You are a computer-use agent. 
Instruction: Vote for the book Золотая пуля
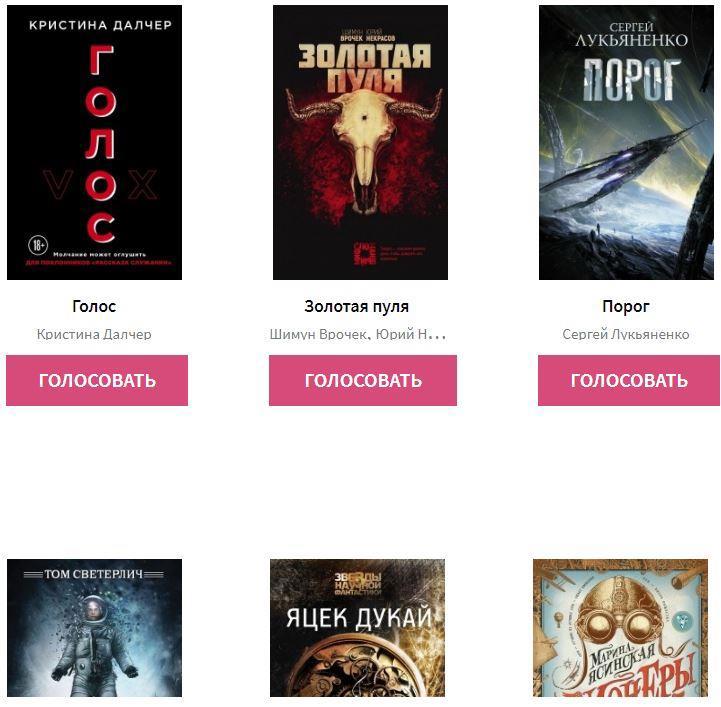(362, 380)
